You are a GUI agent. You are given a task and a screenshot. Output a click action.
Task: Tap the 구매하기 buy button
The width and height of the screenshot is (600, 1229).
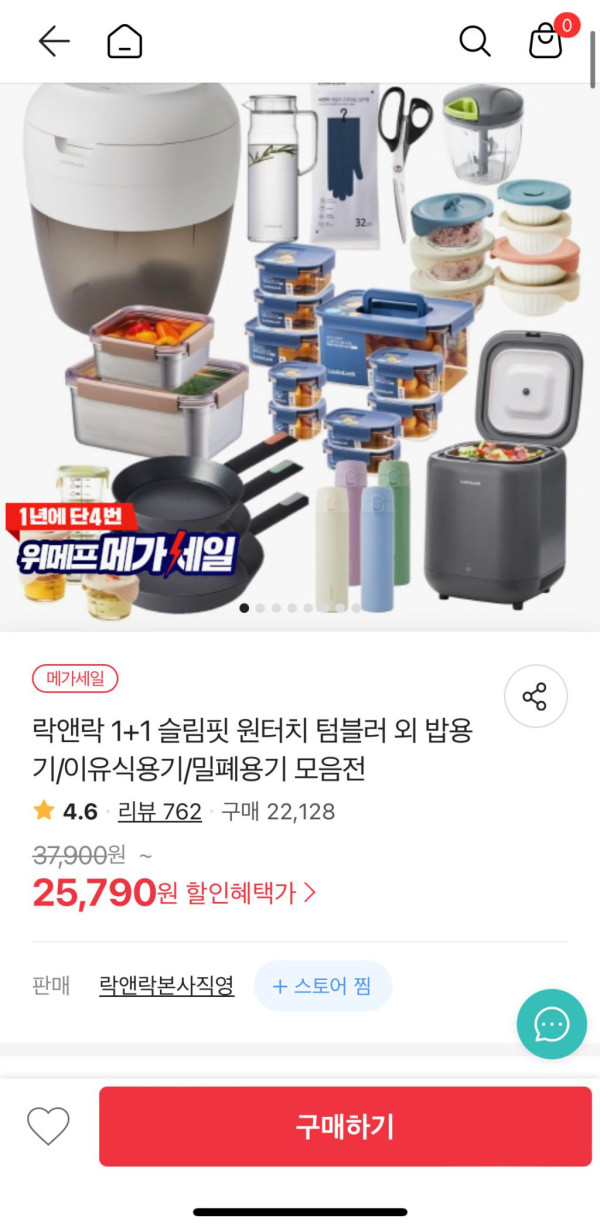coord(345,1126)
